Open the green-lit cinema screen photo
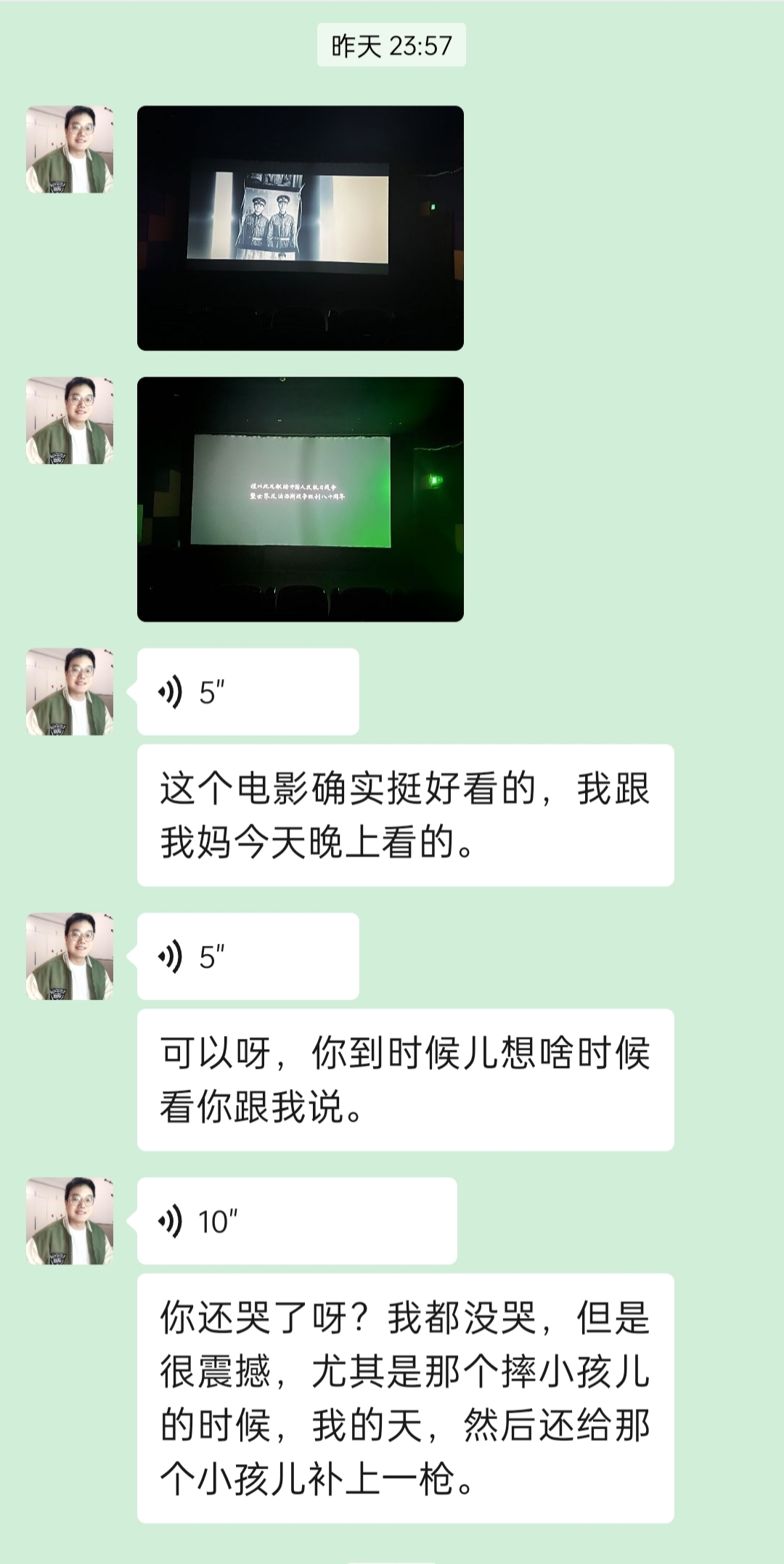Viewport: 784px width, 1564px height. tap(300, 499)
